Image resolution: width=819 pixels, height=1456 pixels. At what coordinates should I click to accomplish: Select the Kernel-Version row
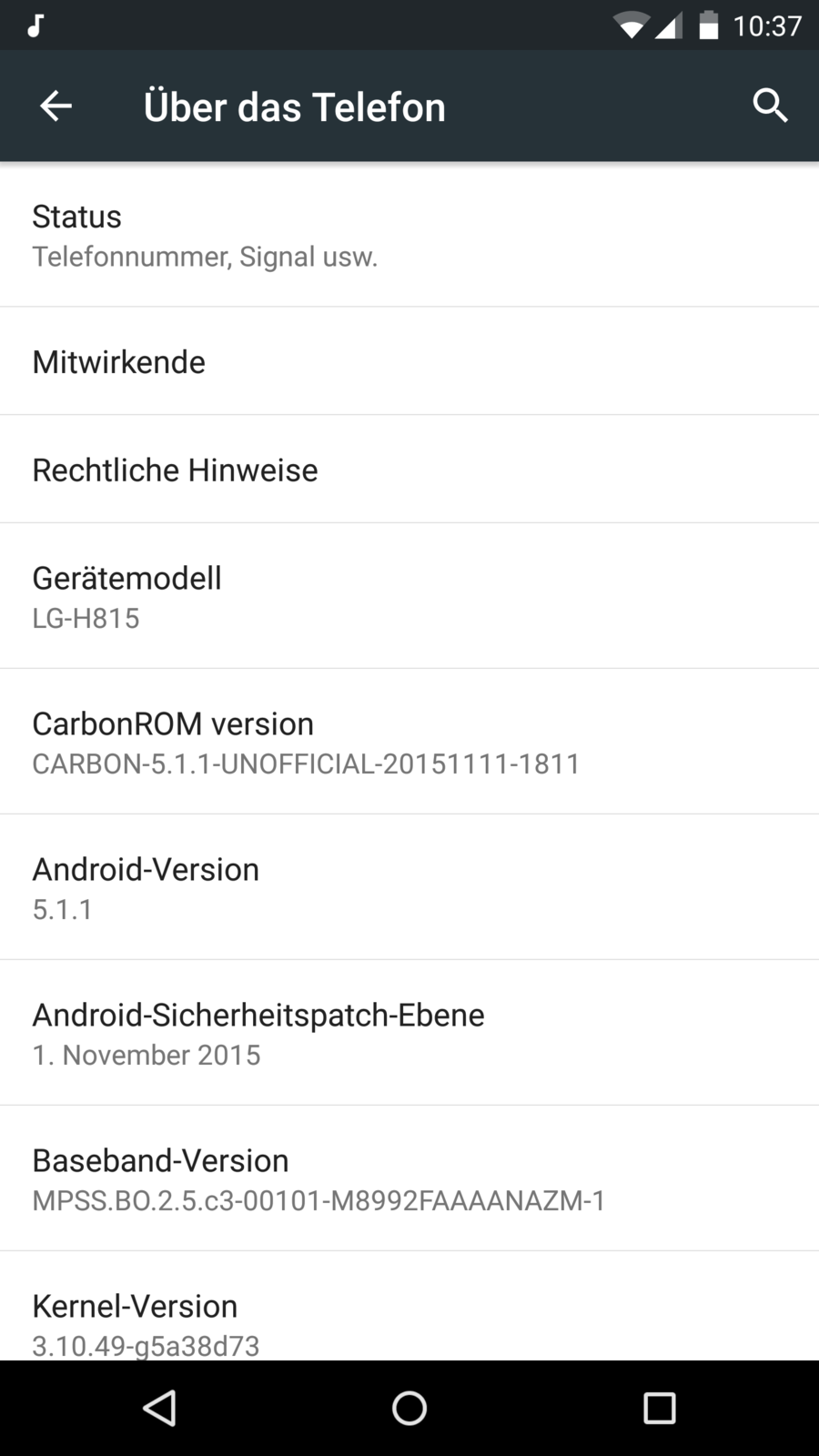(x=409, y=1319)
